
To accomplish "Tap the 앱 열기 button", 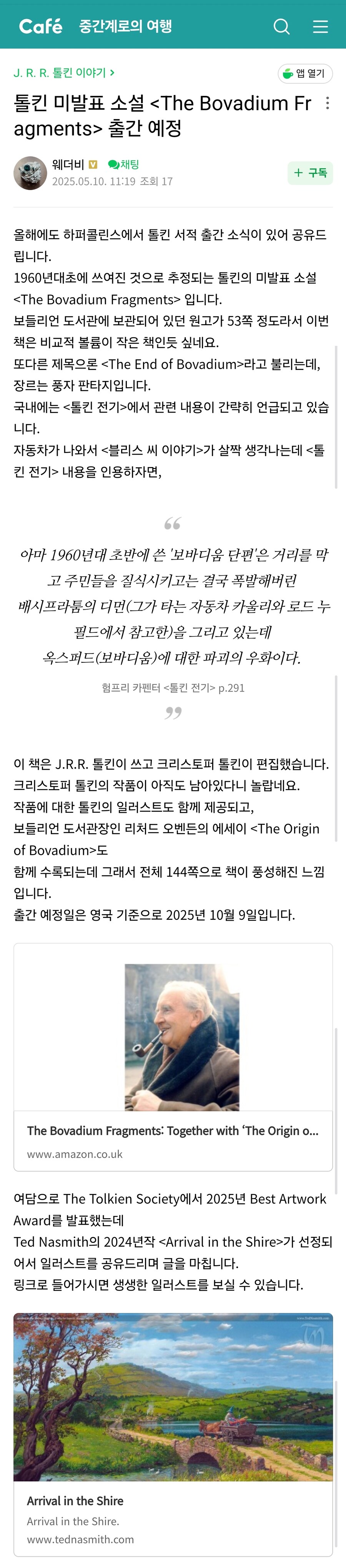I will (x=305, y=74).
